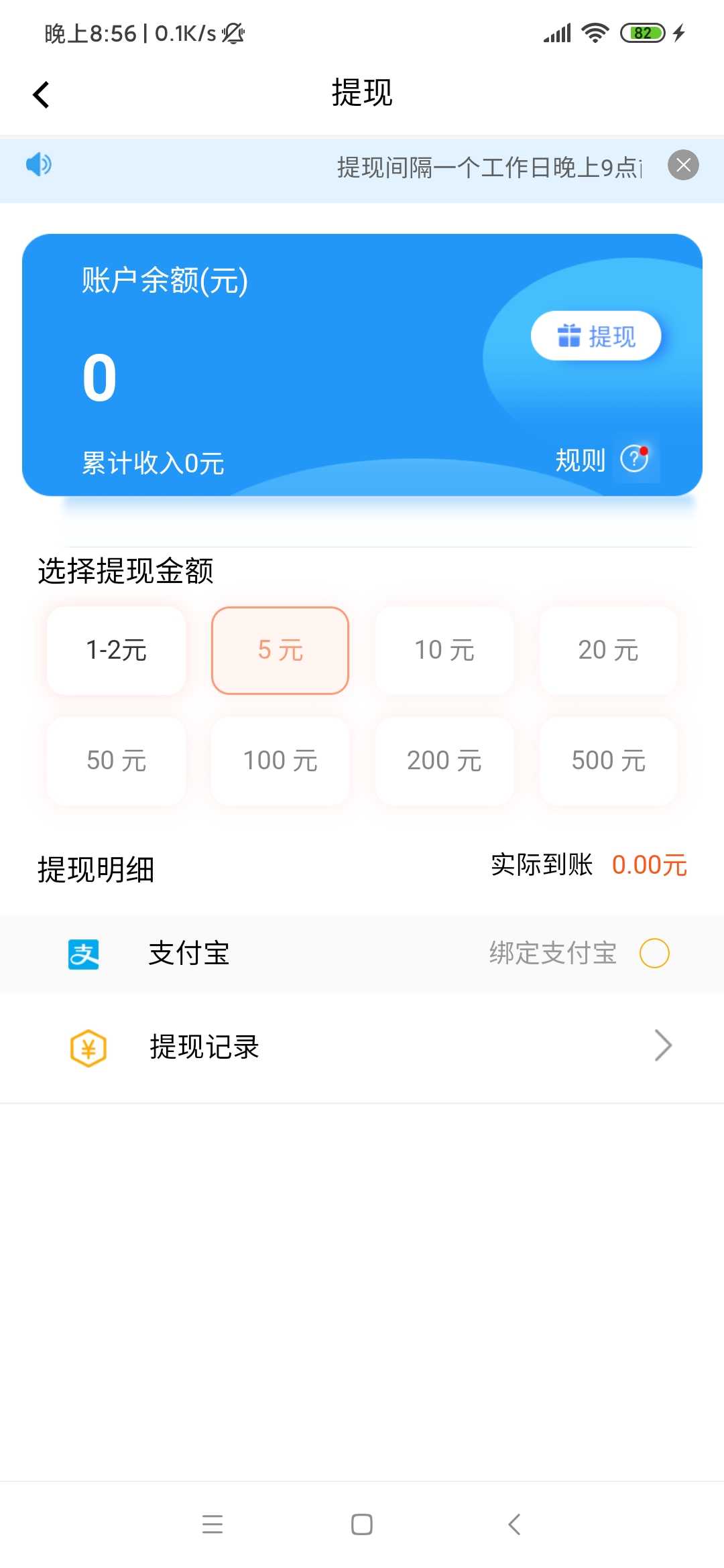
Task: Select the 500 元 amount
Action: (x=608, y=761)
